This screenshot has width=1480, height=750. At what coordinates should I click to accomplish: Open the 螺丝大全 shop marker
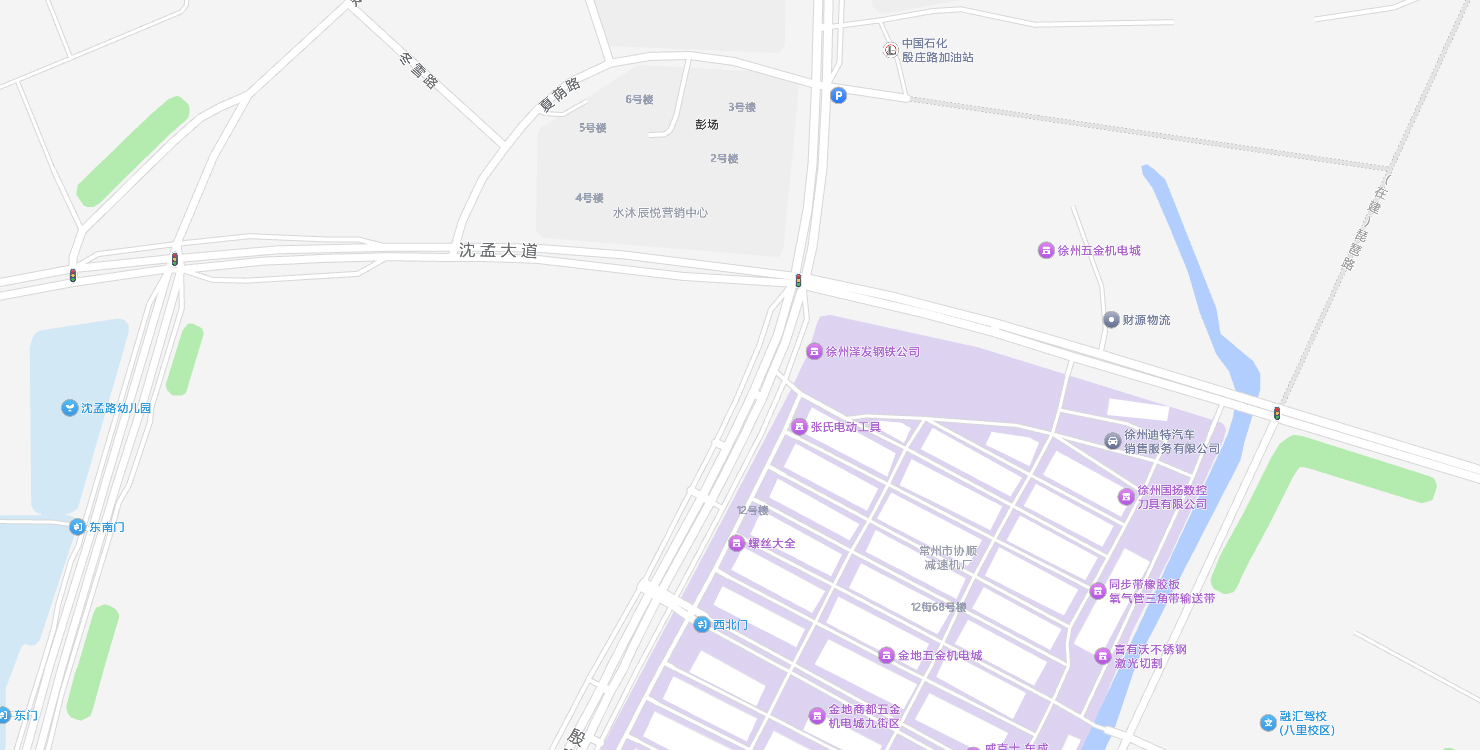coord(737,544)
